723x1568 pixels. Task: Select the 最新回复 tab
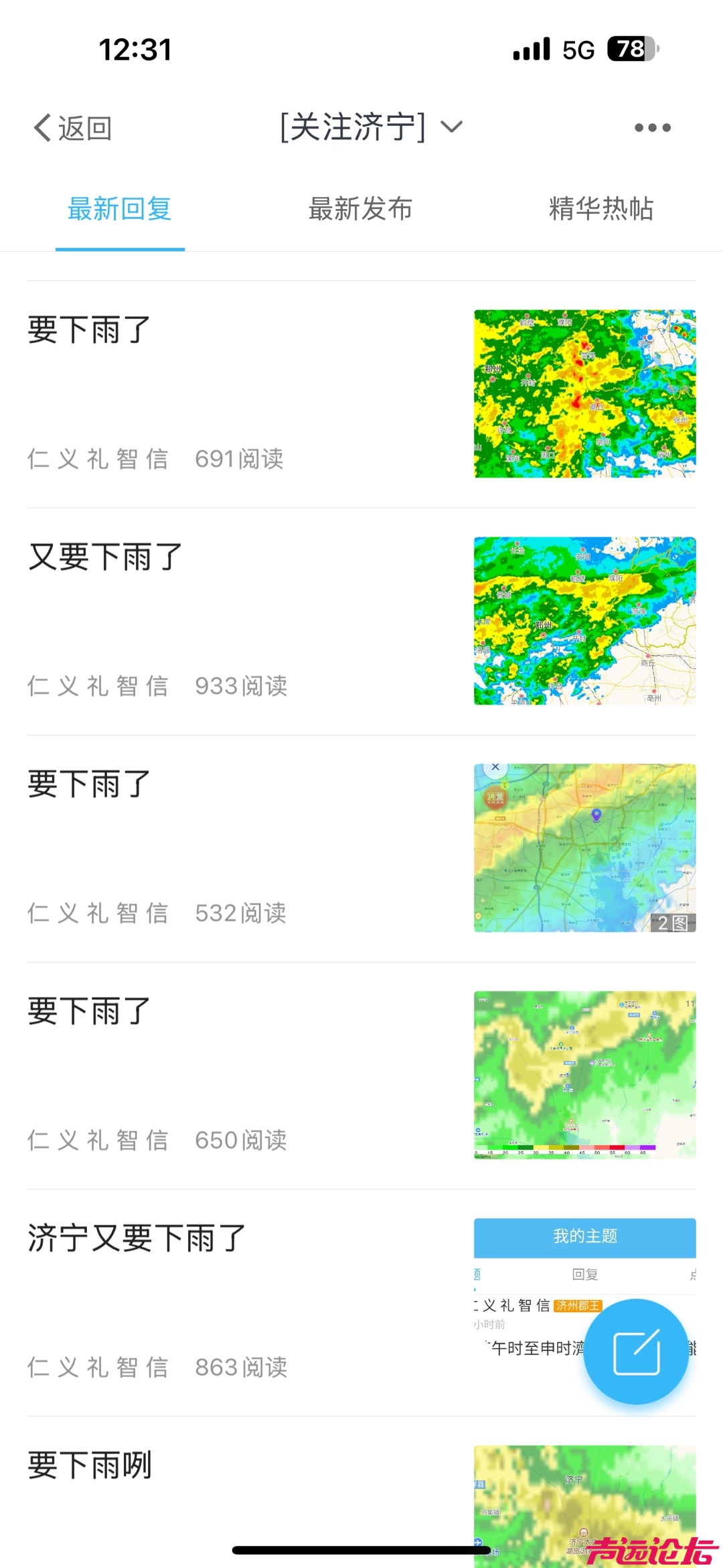pos(120,209)
